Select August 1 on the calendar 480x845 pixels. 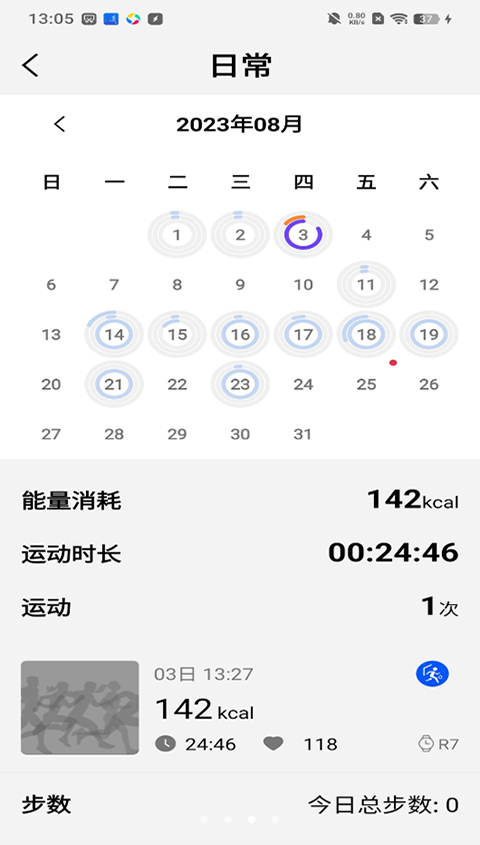(177, 234)
